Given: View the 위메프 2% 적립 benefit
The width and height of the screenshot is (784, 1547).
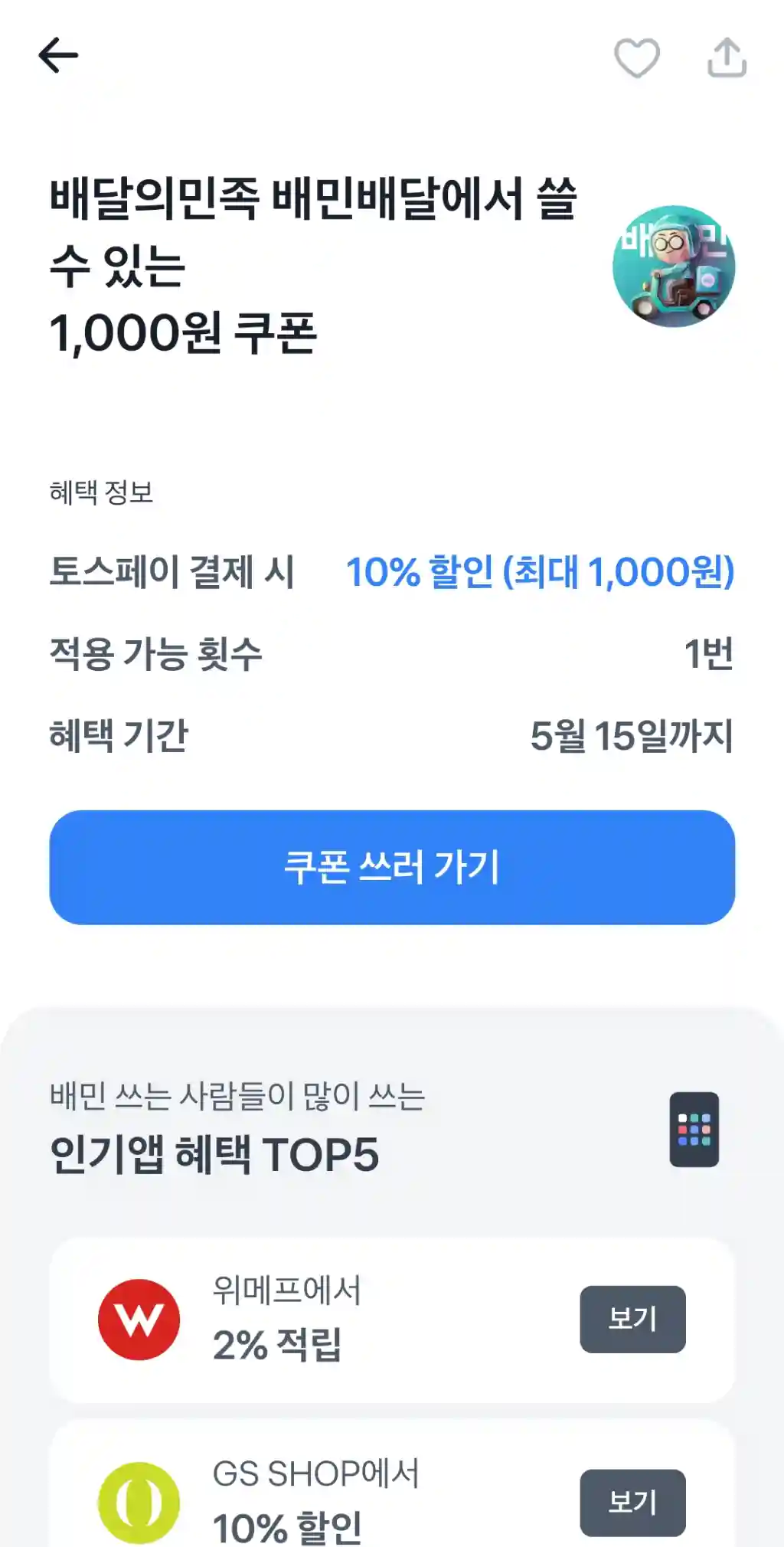Looking at the screenshot, I should coord(632,1319).
